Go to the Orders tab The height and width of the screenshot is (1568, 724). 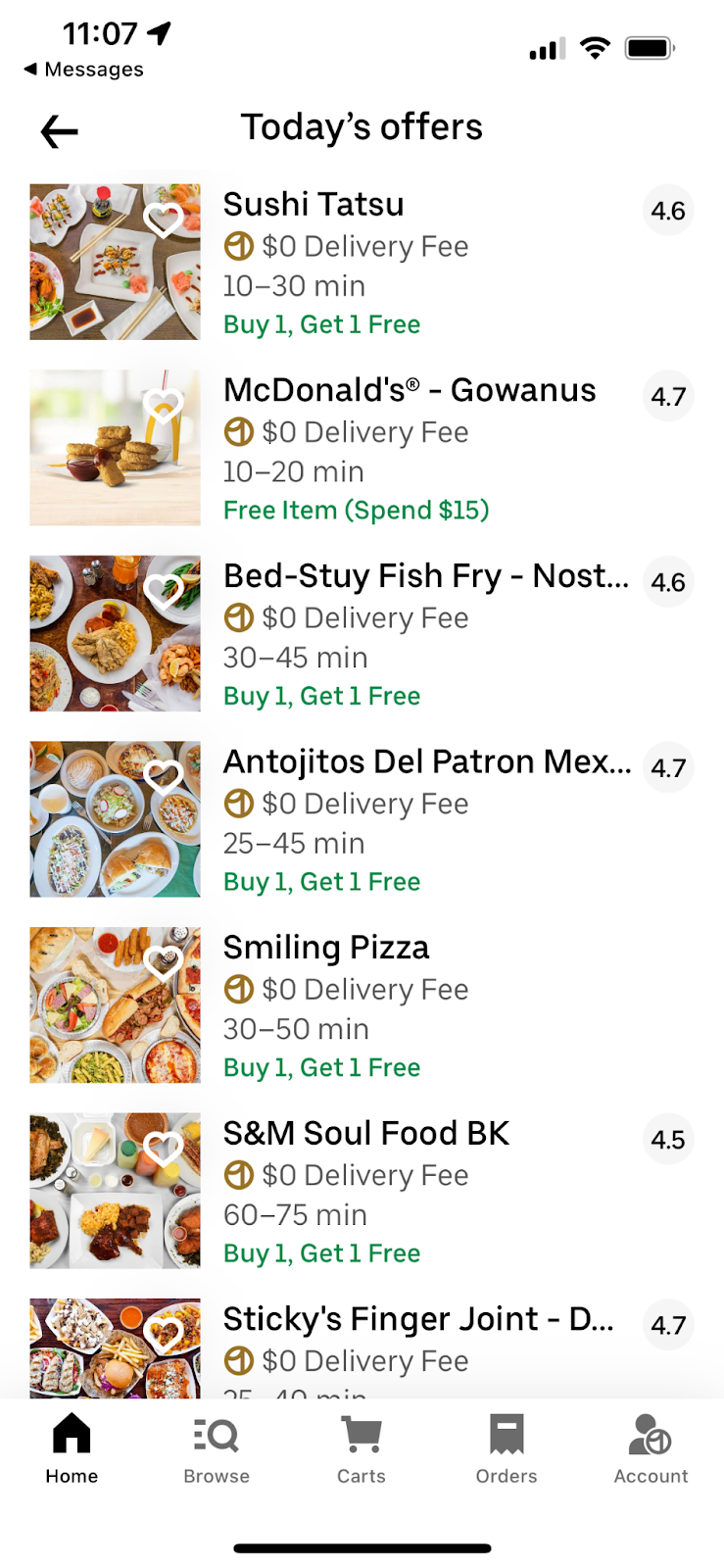click(x=507, y=1448)
